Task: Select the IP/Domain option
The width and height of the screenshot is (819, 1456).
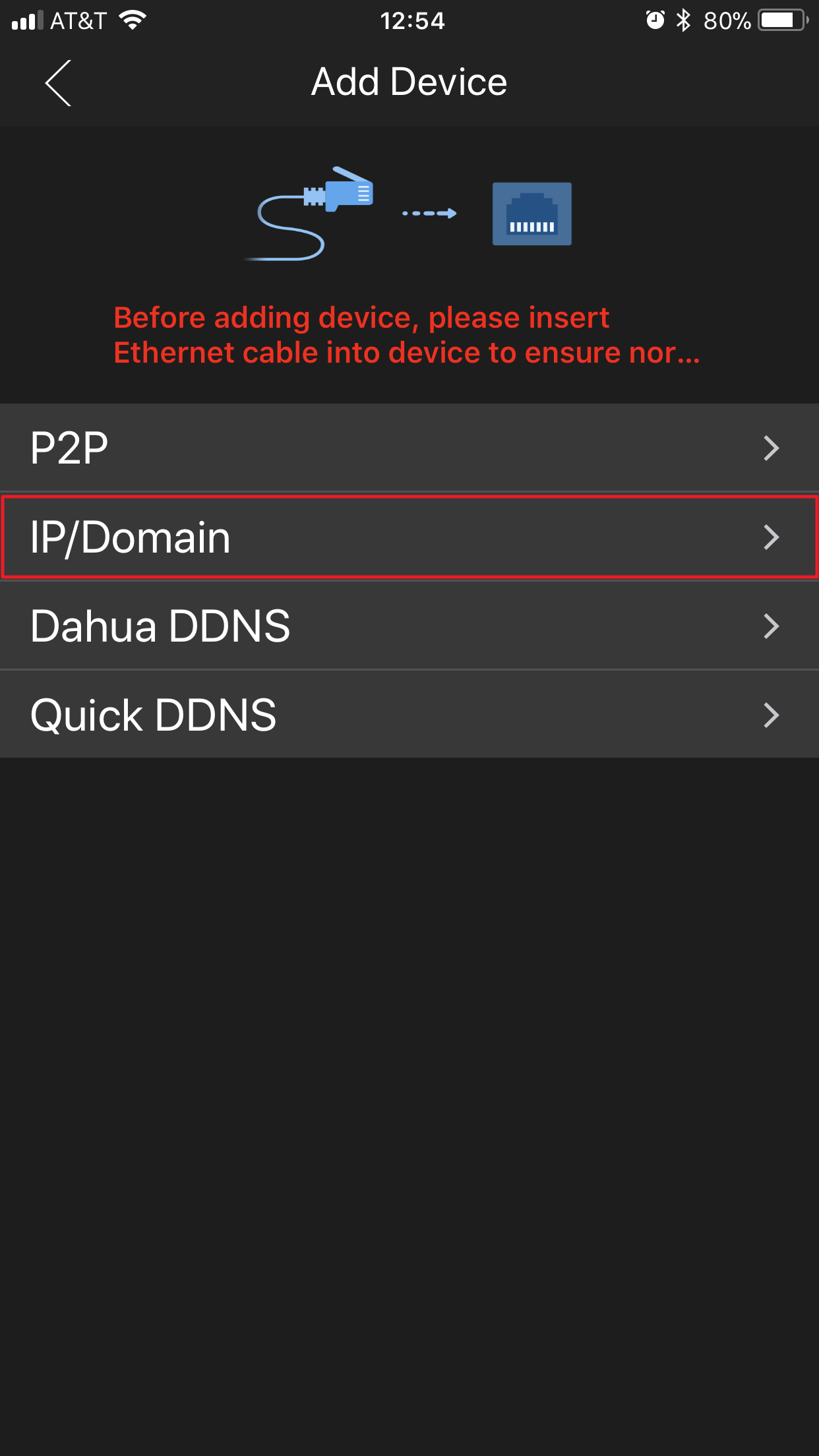Action: pos(409,537)
